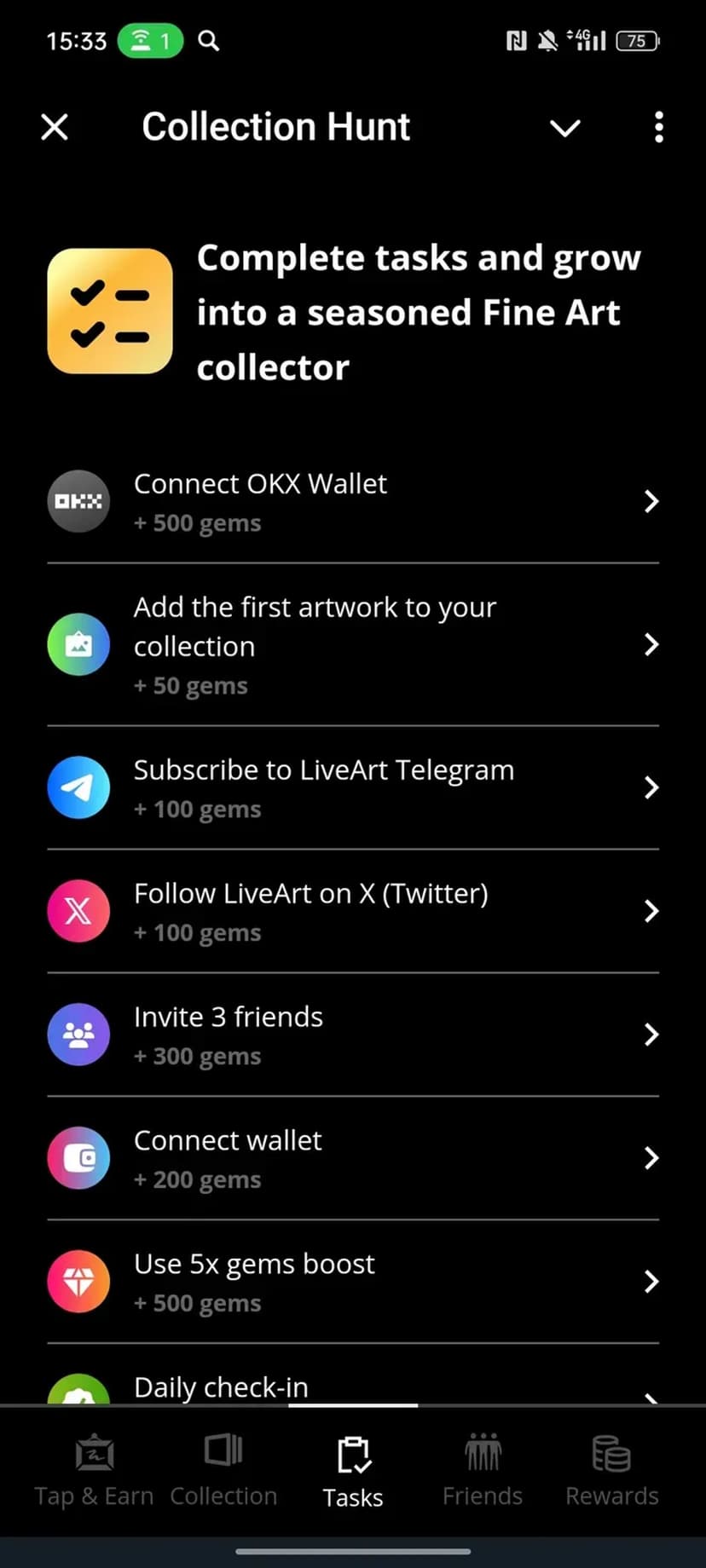Viewport: 706px width, 1568px height.
Task: Open Use 5x gems boost task
Action: [x=353, y=1282]
